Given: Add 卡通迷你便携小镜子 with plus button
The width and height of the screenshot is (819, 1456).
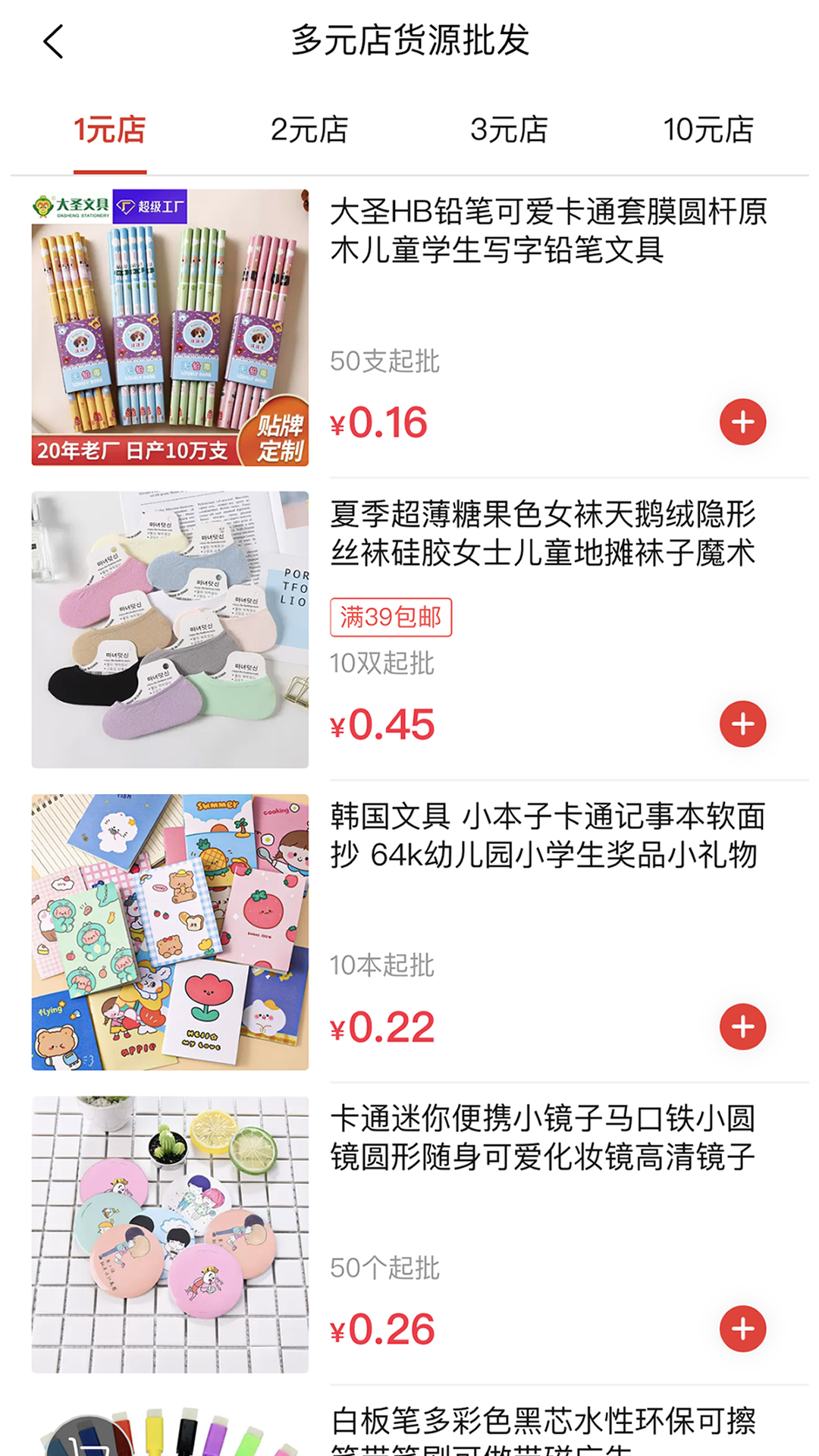Looking at the screenshot, I should click(x=742, y=1329).
